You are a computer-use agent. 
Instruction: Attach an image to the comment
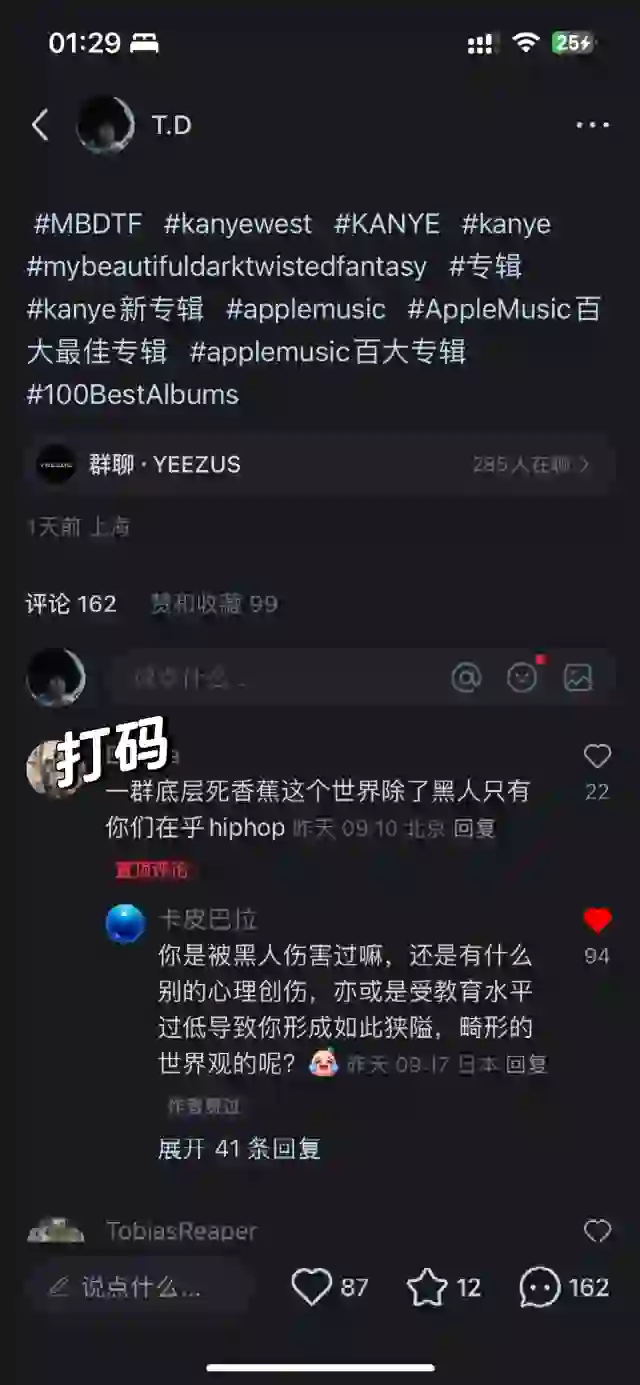tap(578, 678)
